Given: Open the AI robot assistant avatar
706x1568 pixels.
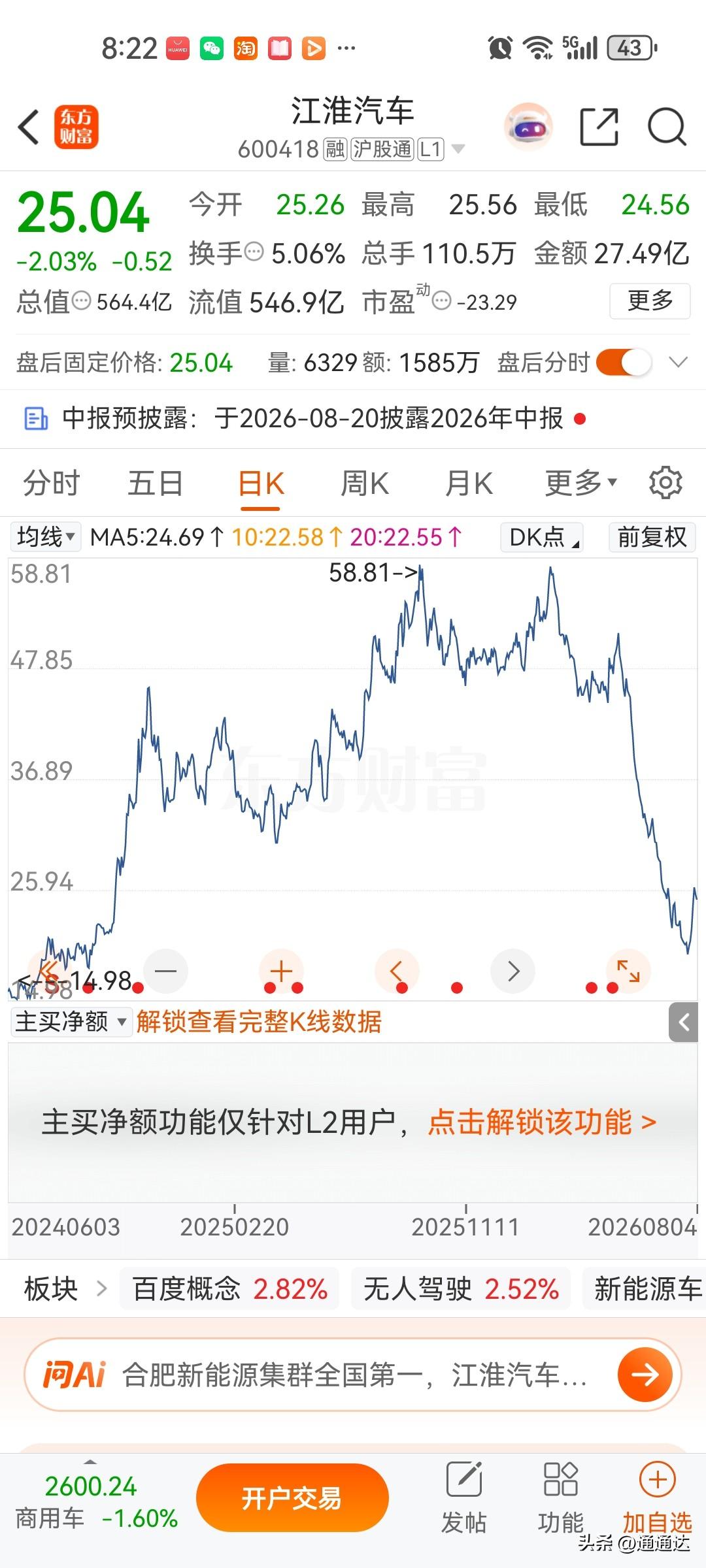Looking at the screenshot, I should pos(528,127).
